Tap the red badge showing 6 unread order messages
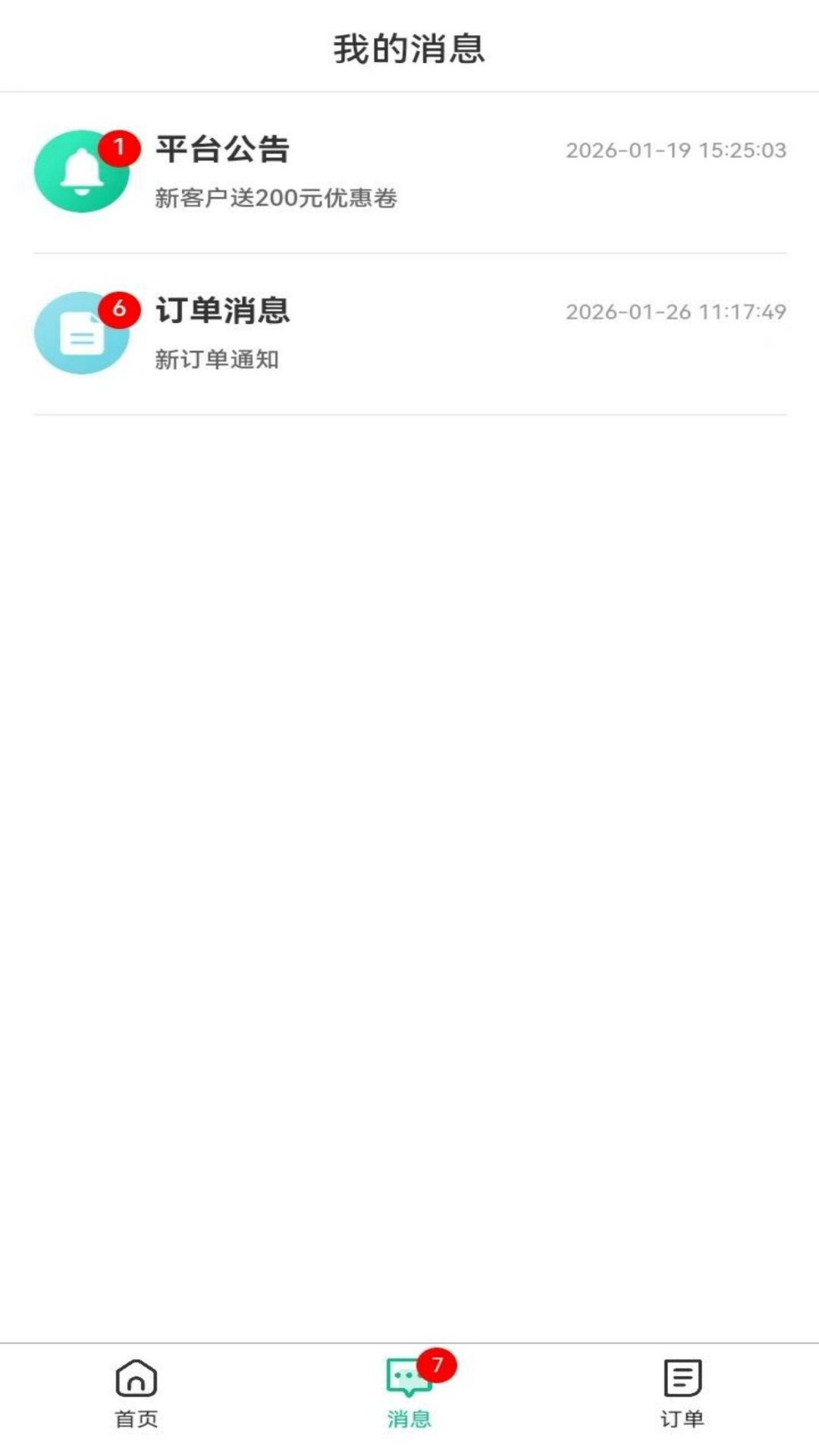 (x=118, y=309)
